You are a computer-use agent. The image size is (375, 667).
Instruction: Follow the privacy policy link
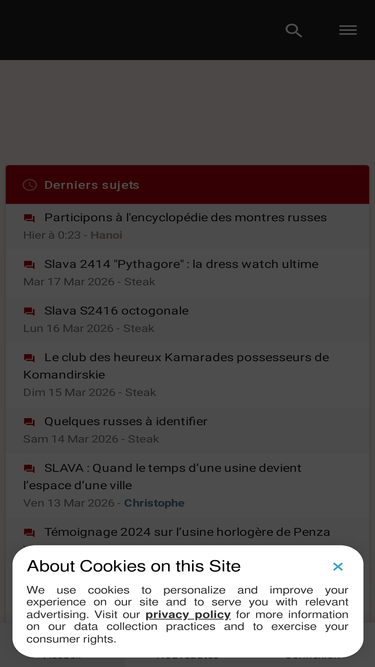(188, 614)
